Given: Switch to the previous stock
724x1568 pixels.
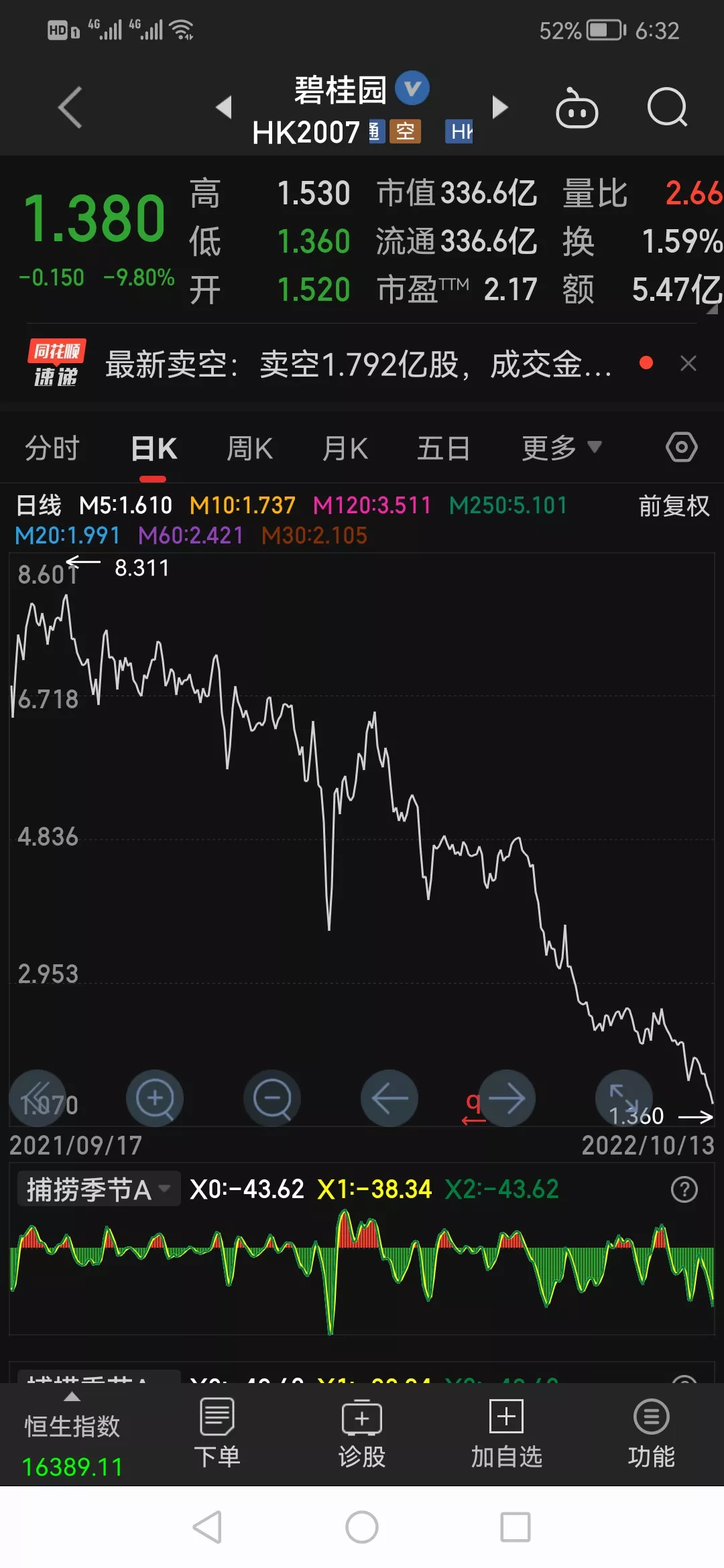Looking at the screenshot, I should point(224,107).
